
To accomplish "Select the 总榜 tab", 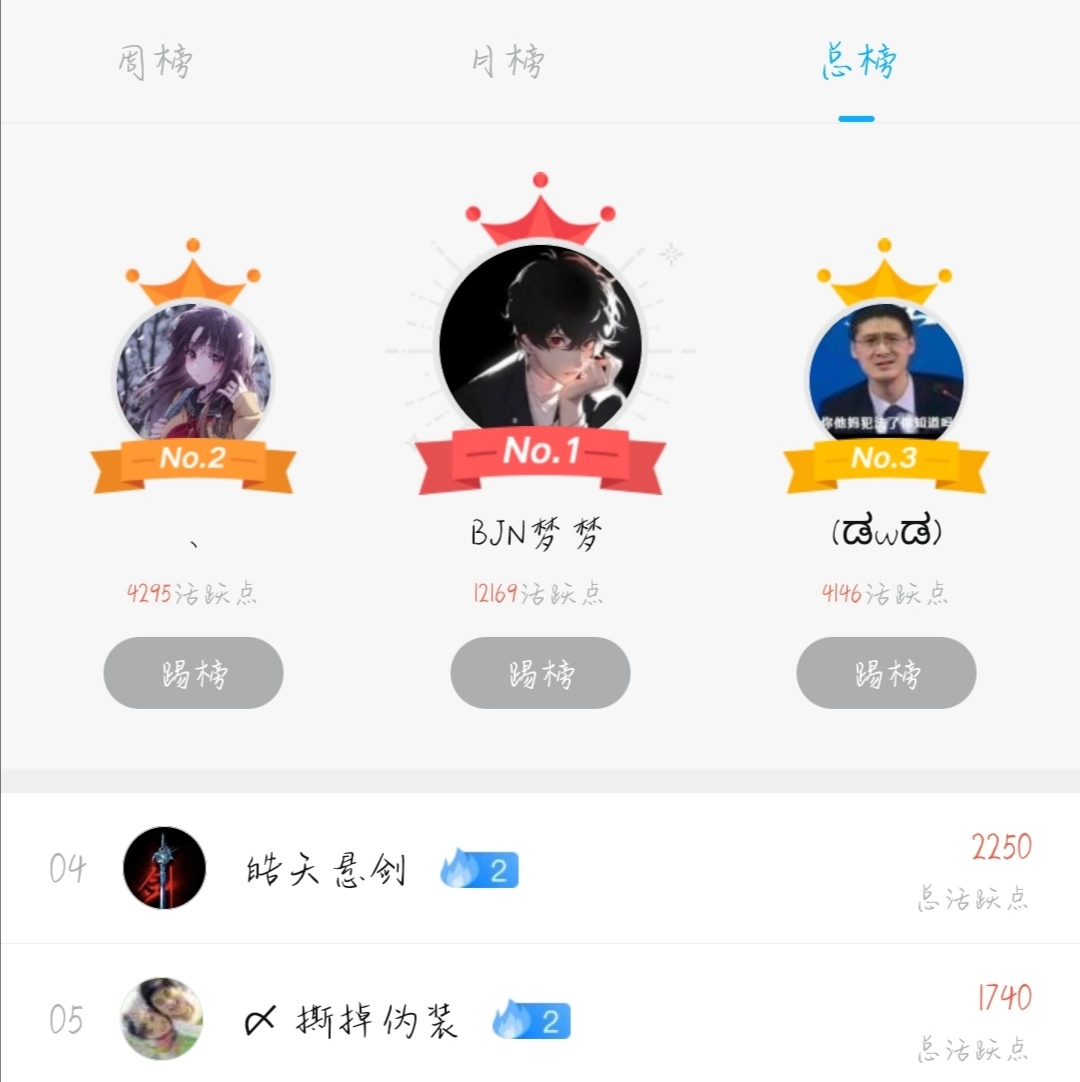I will 858,62.
